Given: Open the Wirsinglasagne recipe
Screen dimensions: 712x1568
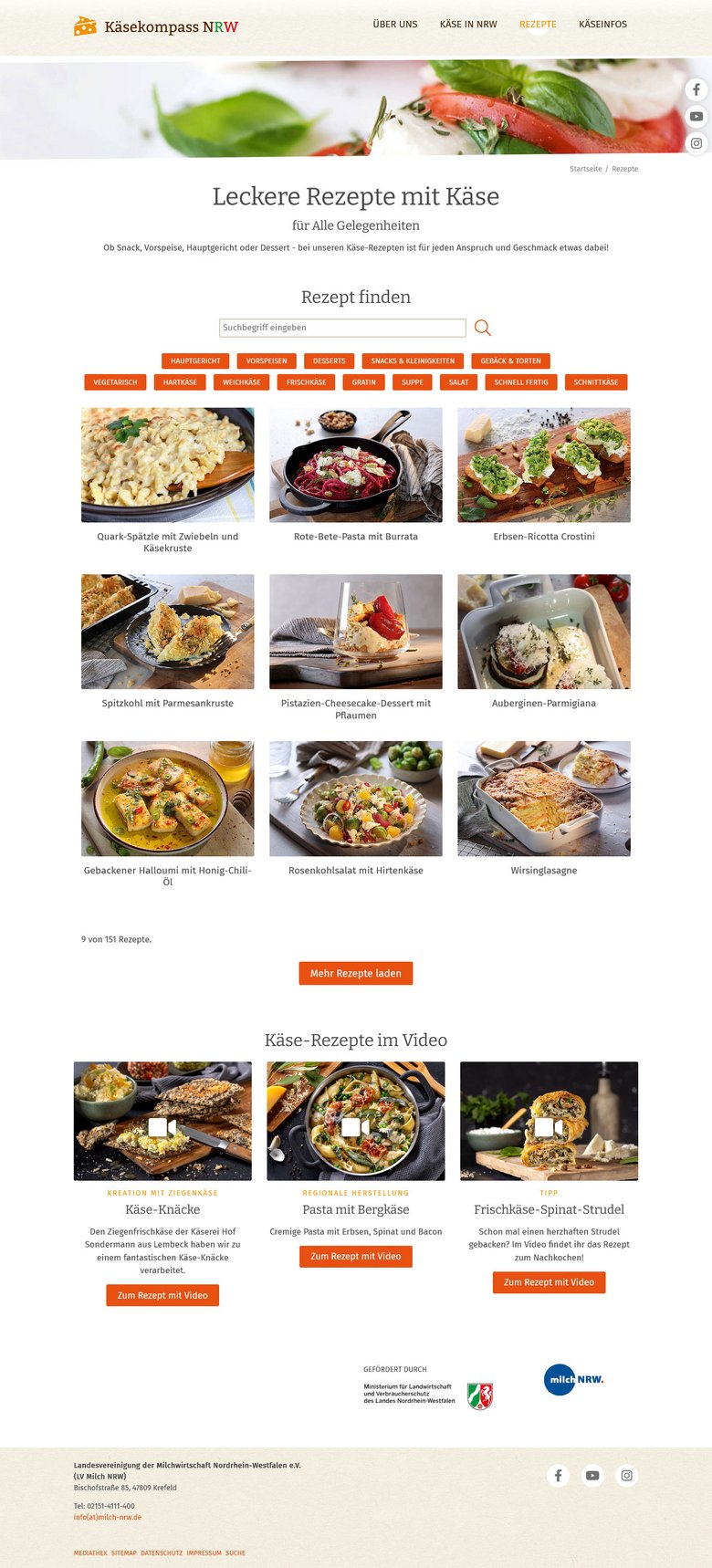Looking at the screenshot, I should 544,799.
